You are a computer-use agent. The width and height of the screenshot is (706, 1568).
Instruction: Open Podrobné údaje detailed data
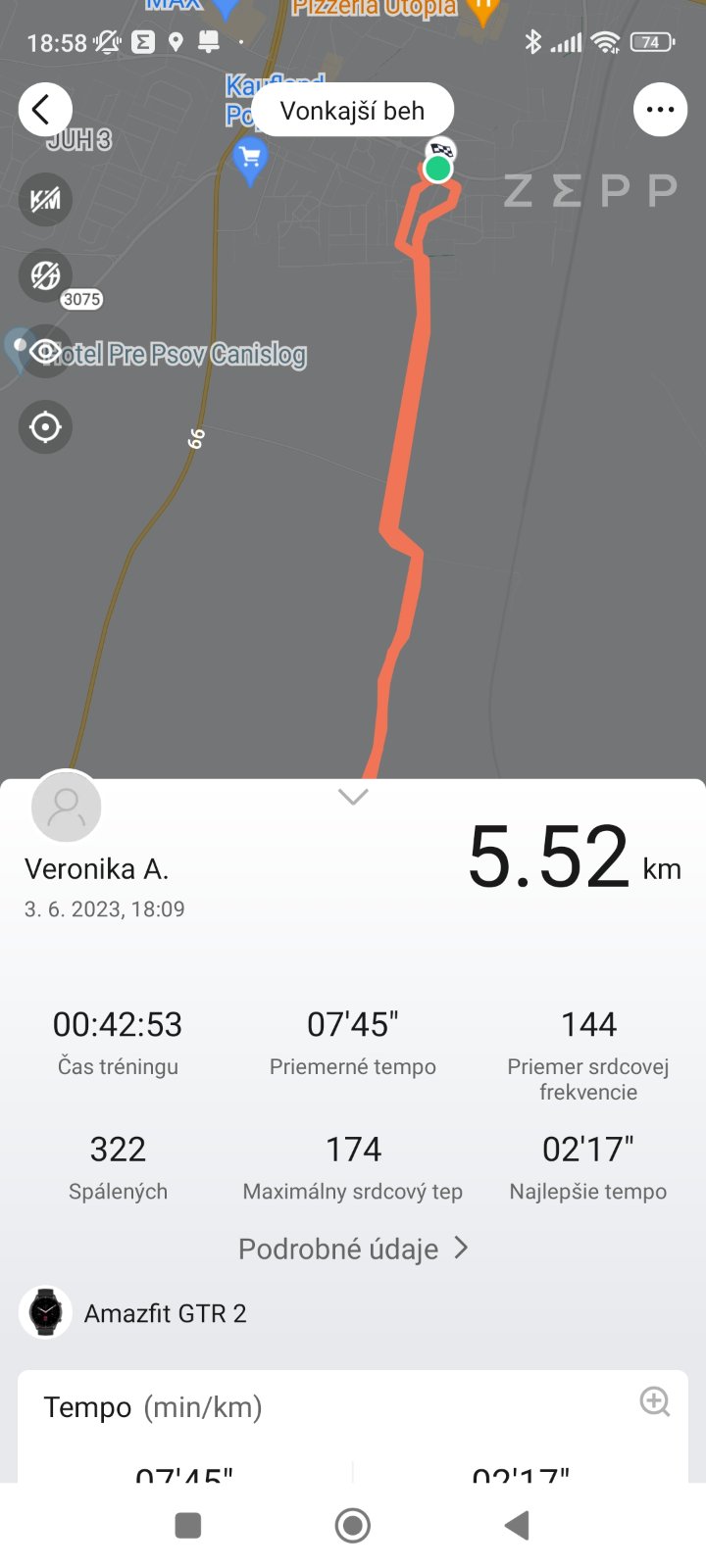(353, 1249)
